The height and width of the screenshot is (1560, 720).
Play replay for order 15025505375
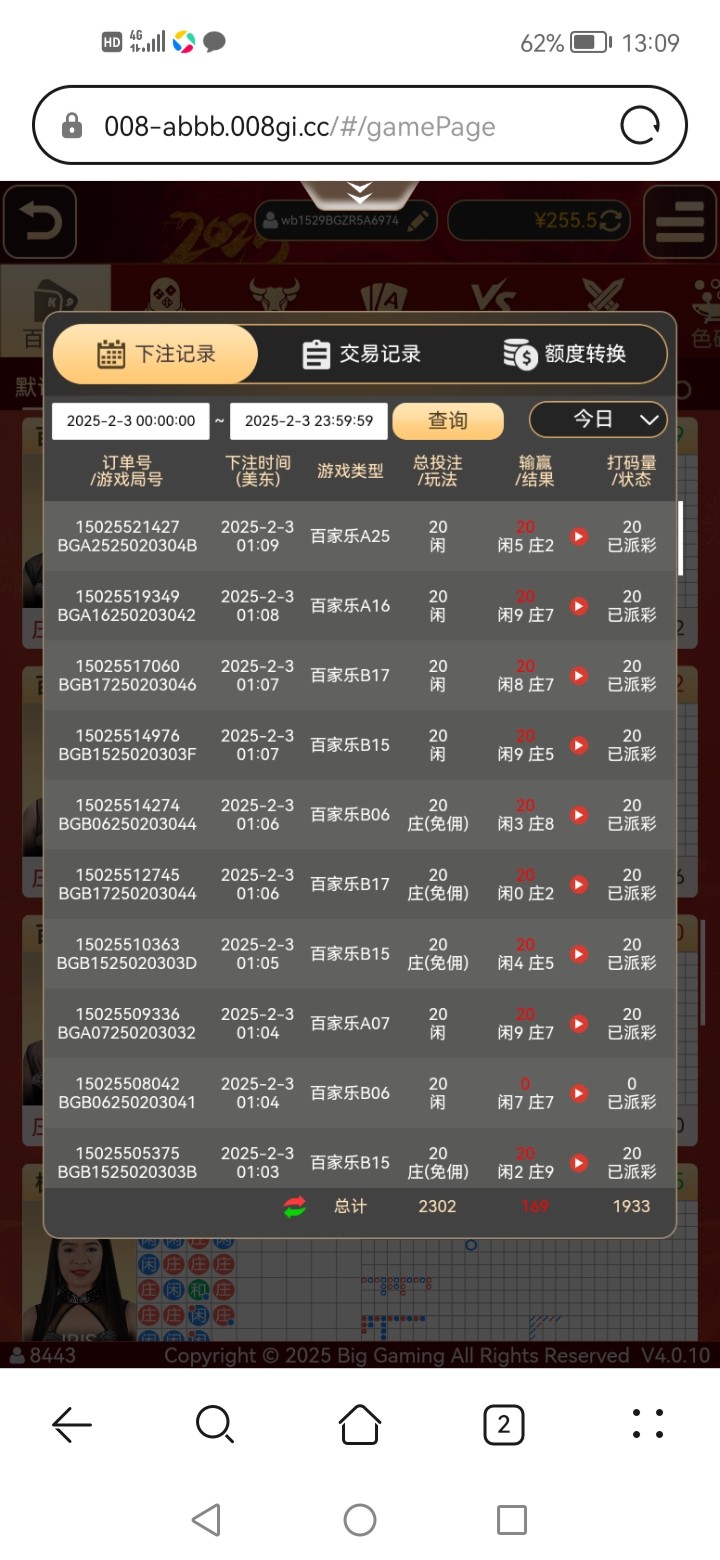(578, 1162)
